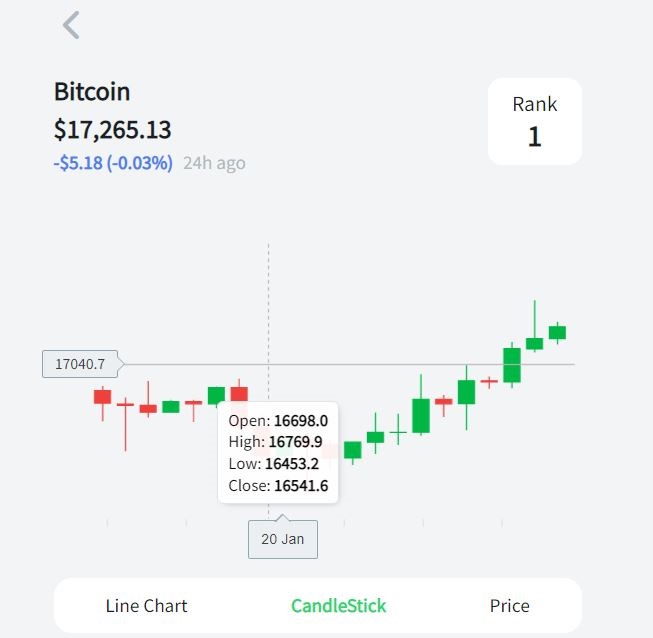Open the Price tab
The height and width of the screenshot is (638, 653).
click(x=509, y=605)
